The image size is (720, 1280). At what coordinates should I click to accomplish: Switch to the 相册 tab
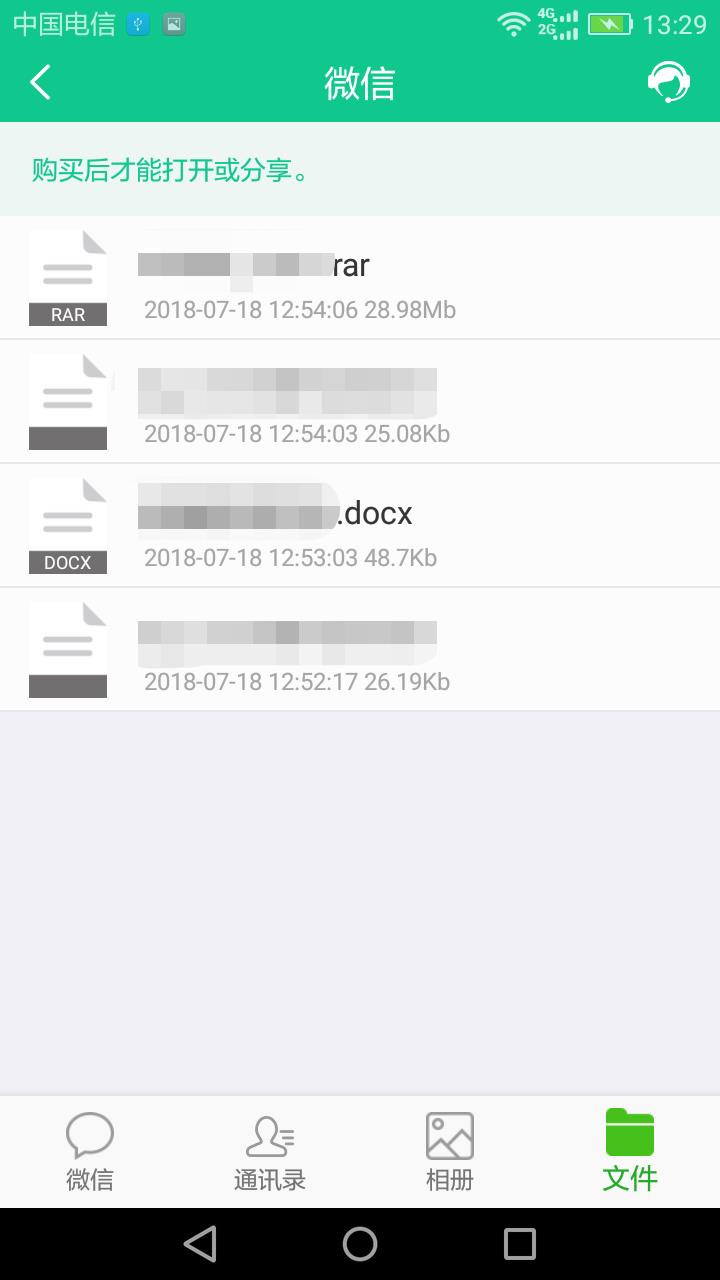[450, 1152]
